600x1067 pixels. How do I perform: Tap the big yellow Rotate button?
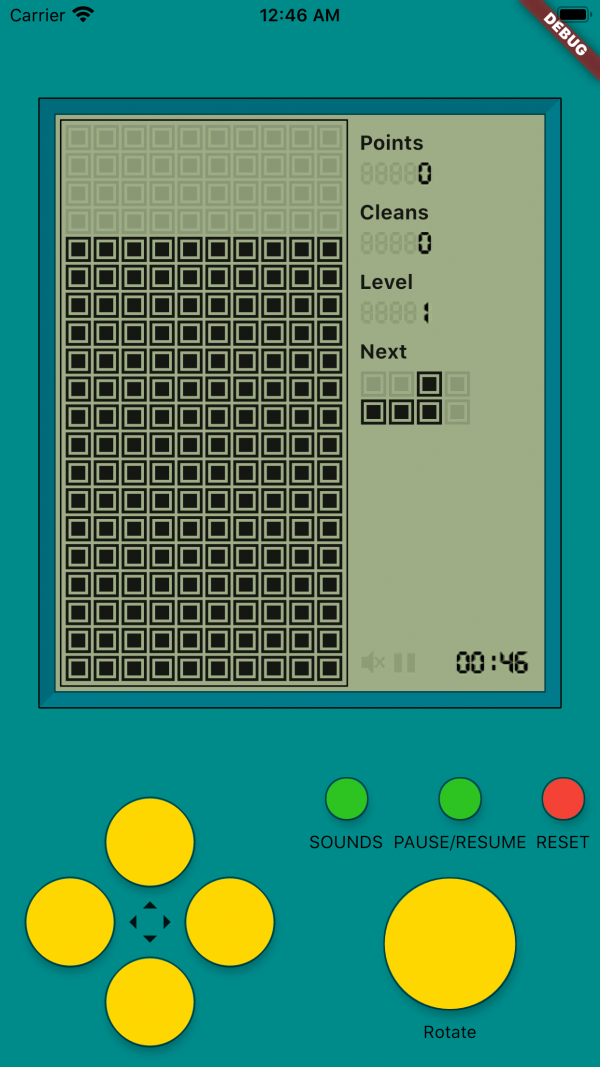(x=450, y=943)
